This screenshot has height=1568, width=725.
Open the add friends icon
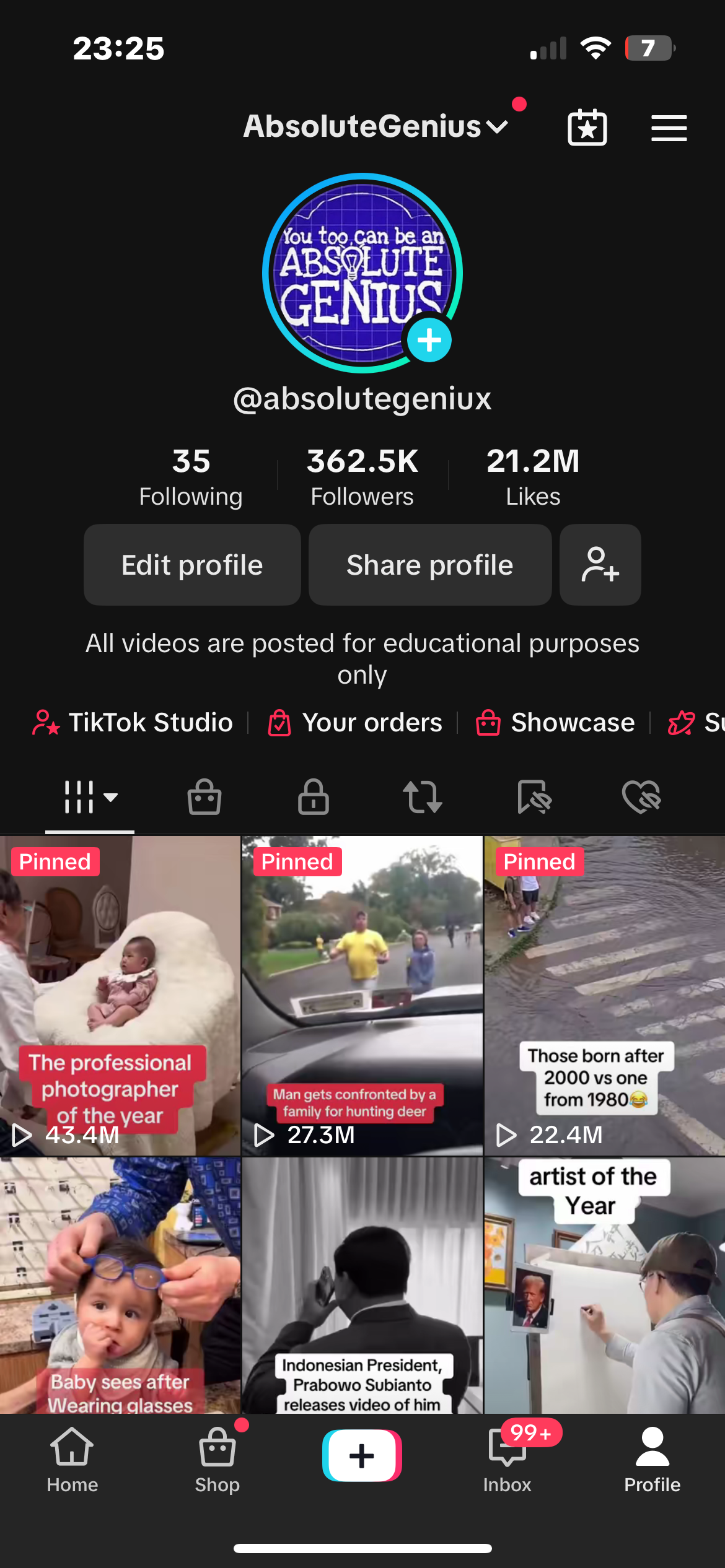pyautogui.click(x=600, y=565)
